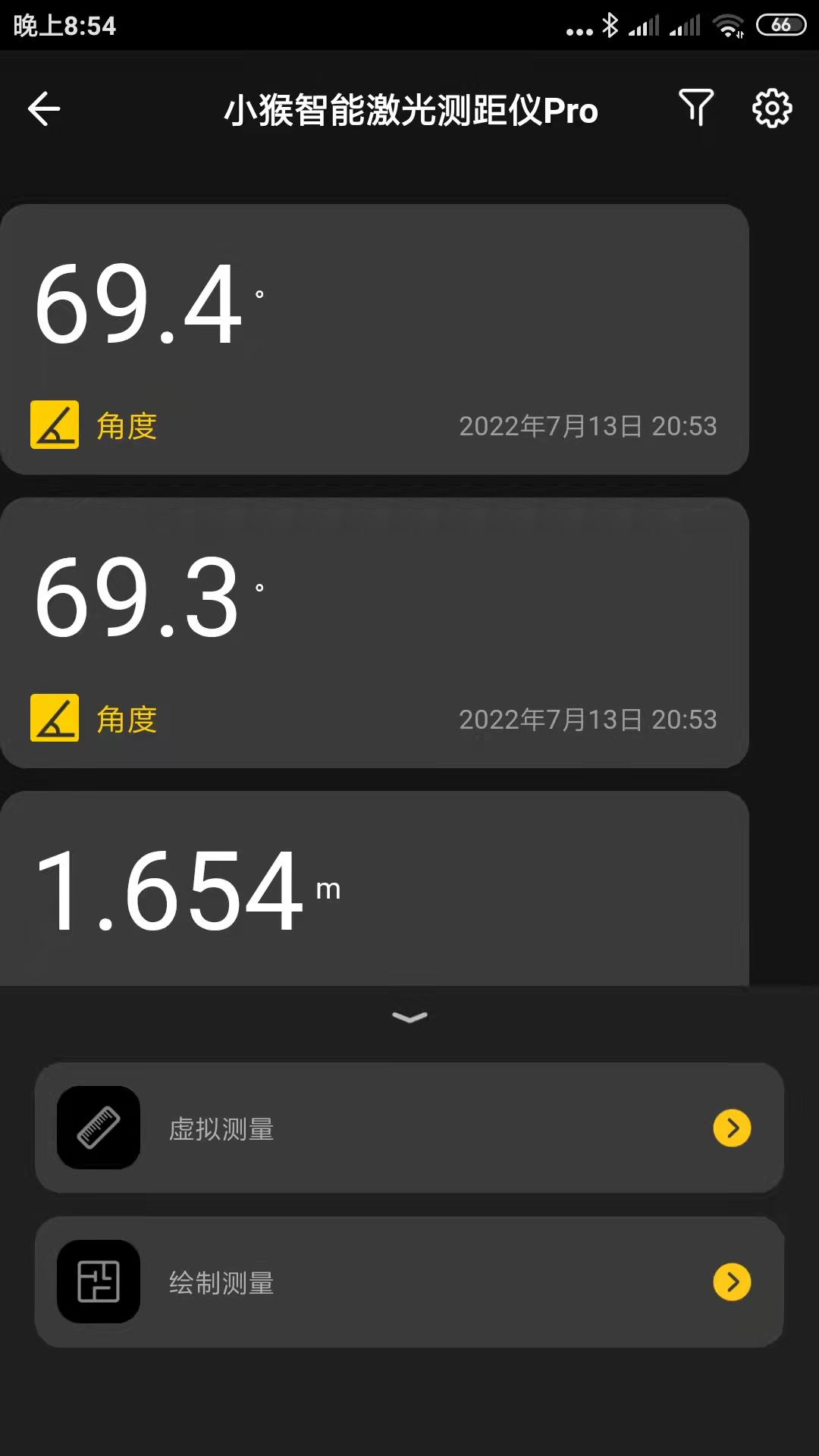Open the settings gear icon
819x1456 pixels.
771,108
